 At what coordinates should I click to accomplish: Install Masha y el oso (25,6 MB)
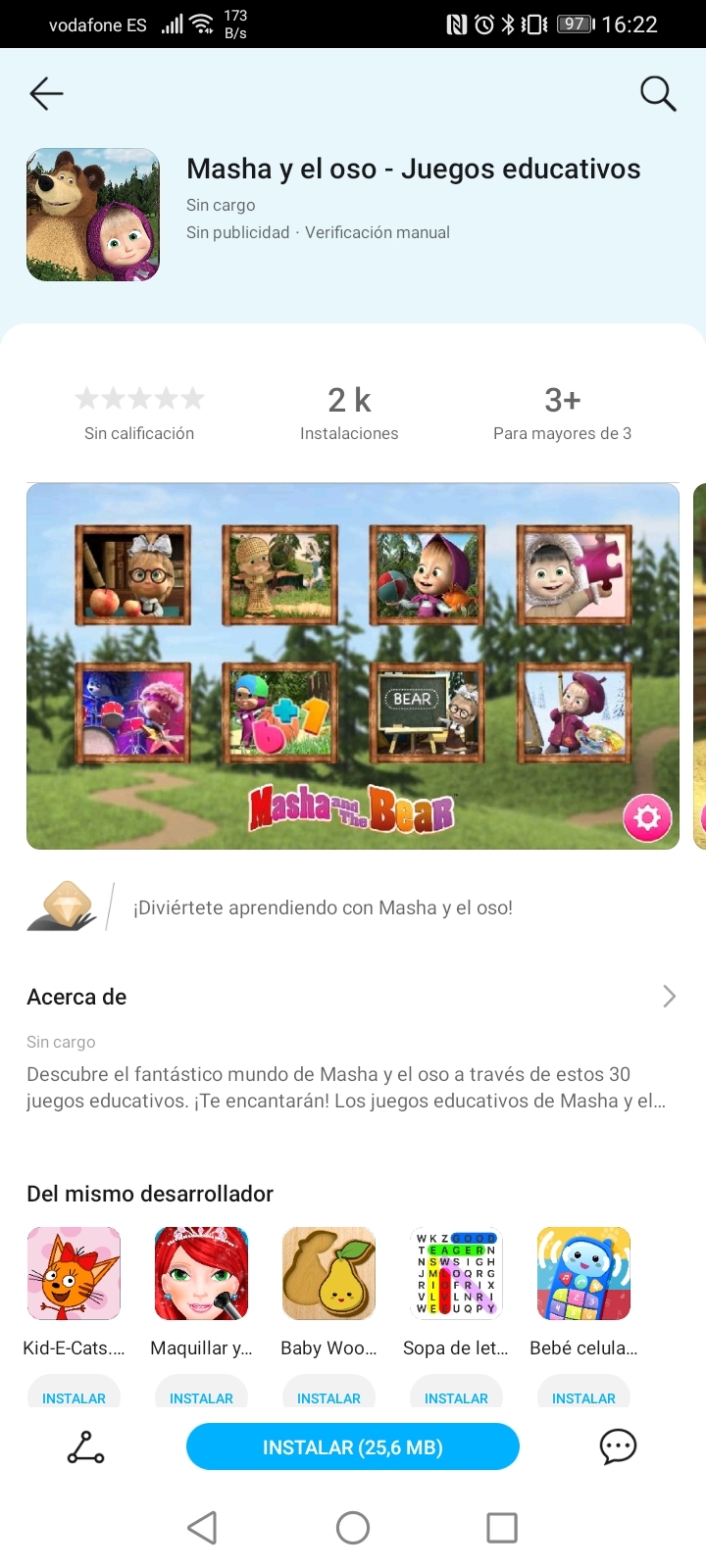[352, 1447]
